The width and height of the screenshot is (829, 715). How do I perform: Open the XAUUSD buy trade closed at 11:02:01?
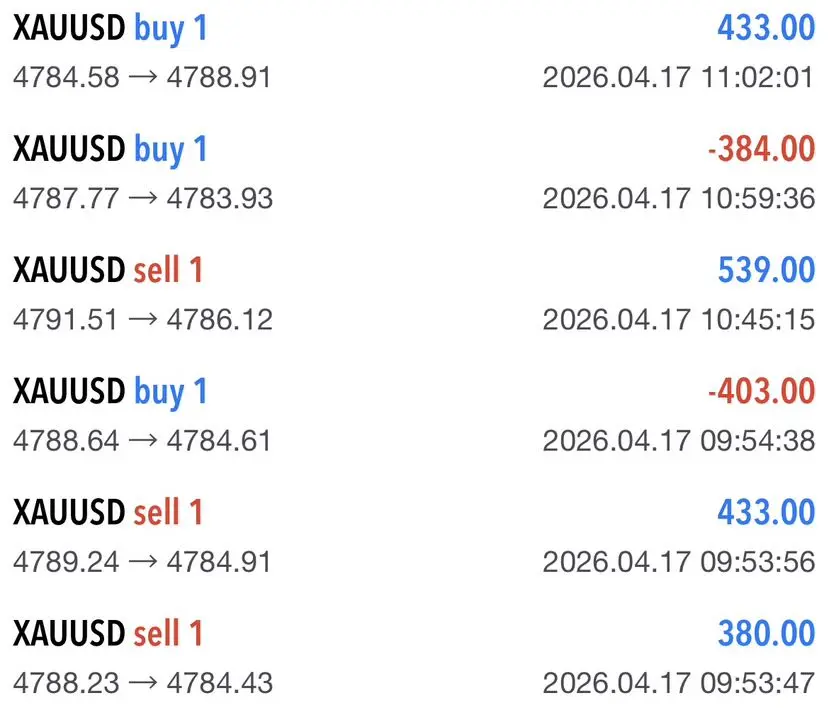coord(414,52)
